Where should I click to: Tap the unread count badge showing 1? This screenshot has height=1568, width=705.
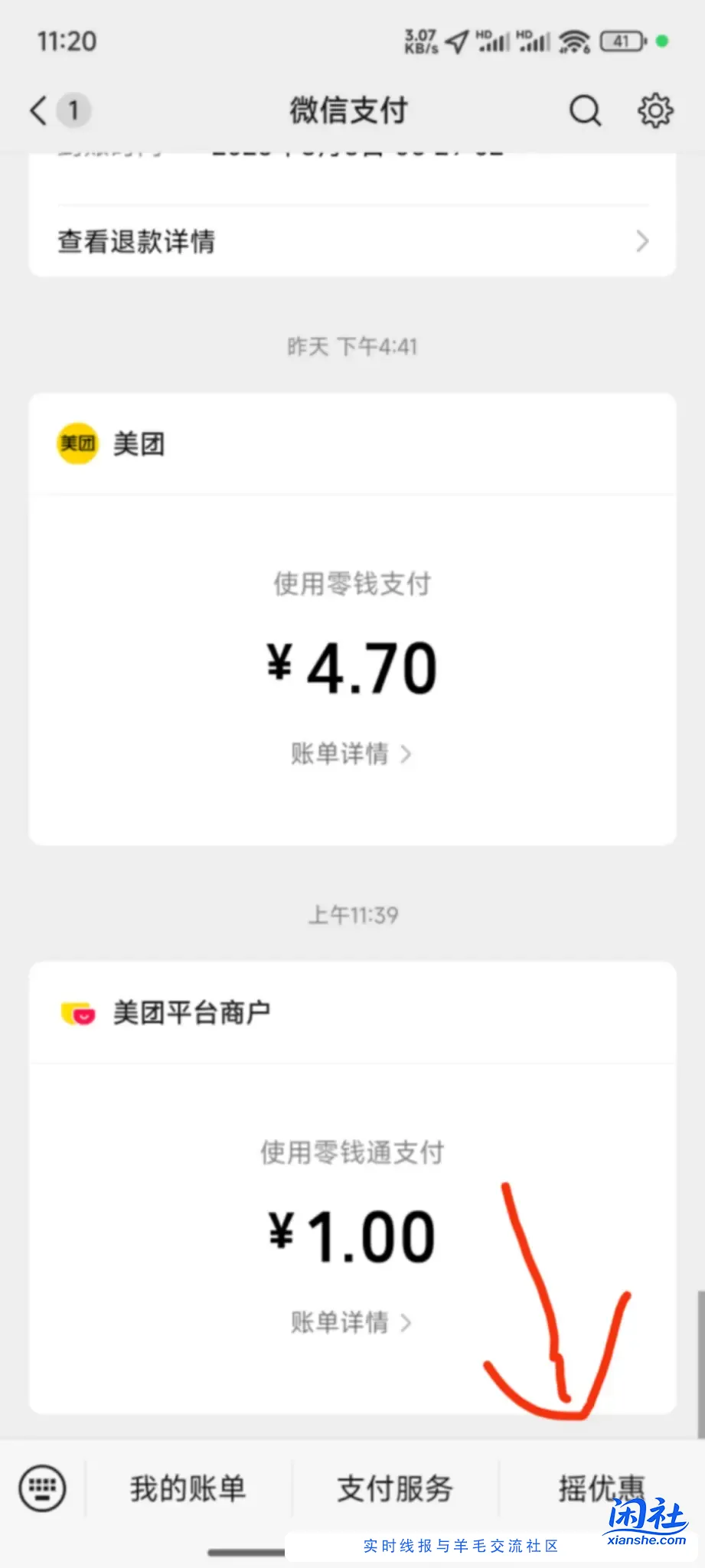[74, 110]
